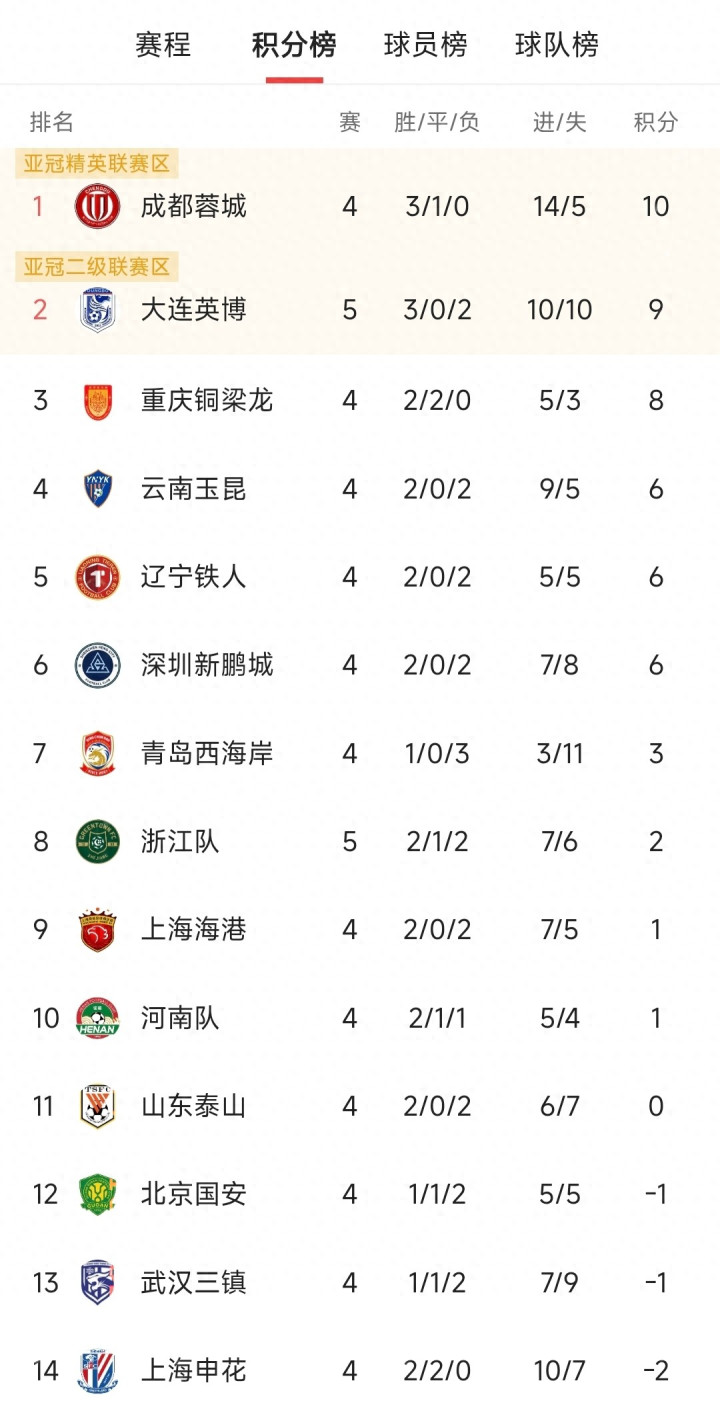Open the 大连英博 team row

coord(360,310)
